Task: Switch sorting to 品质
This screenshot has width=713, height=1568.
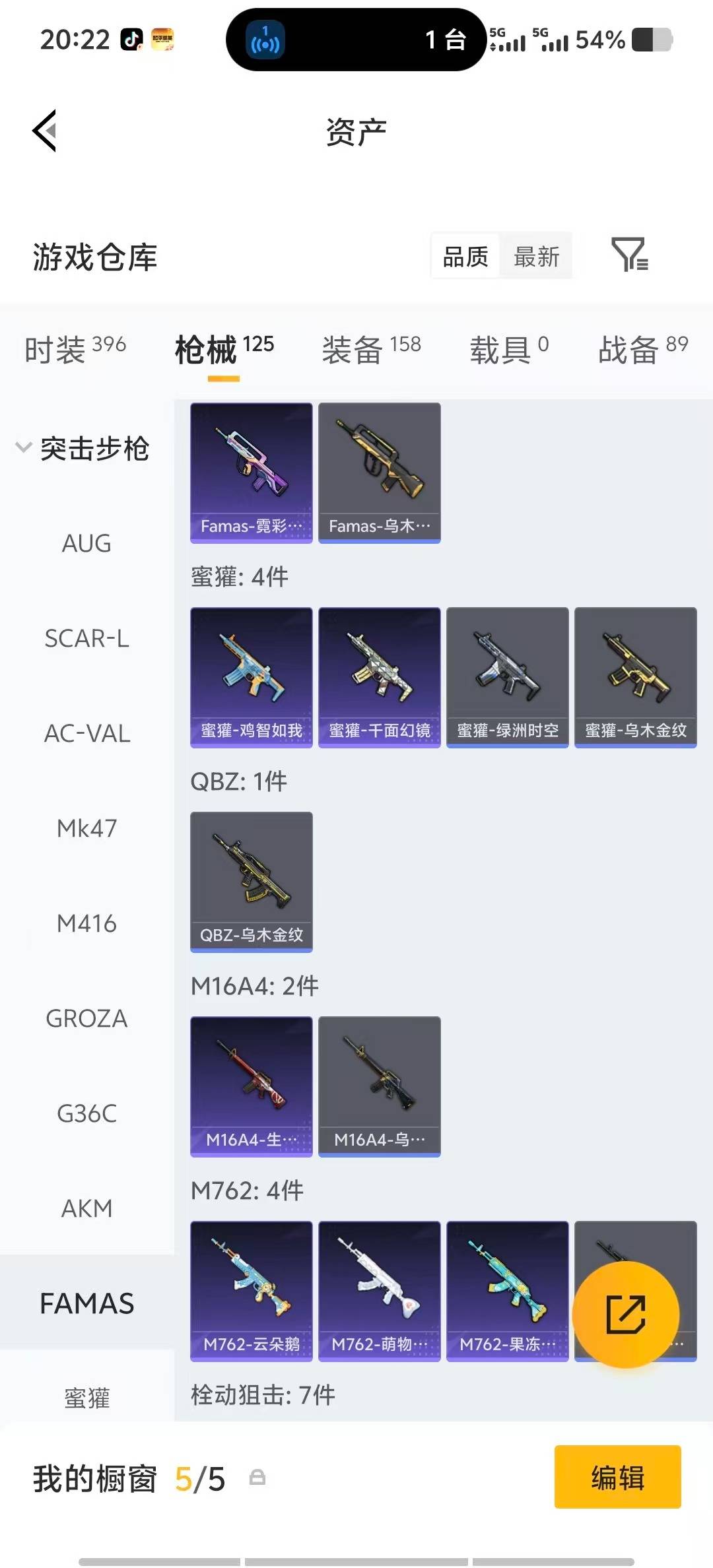Action: pyautogui.click(x=465, y=256)
